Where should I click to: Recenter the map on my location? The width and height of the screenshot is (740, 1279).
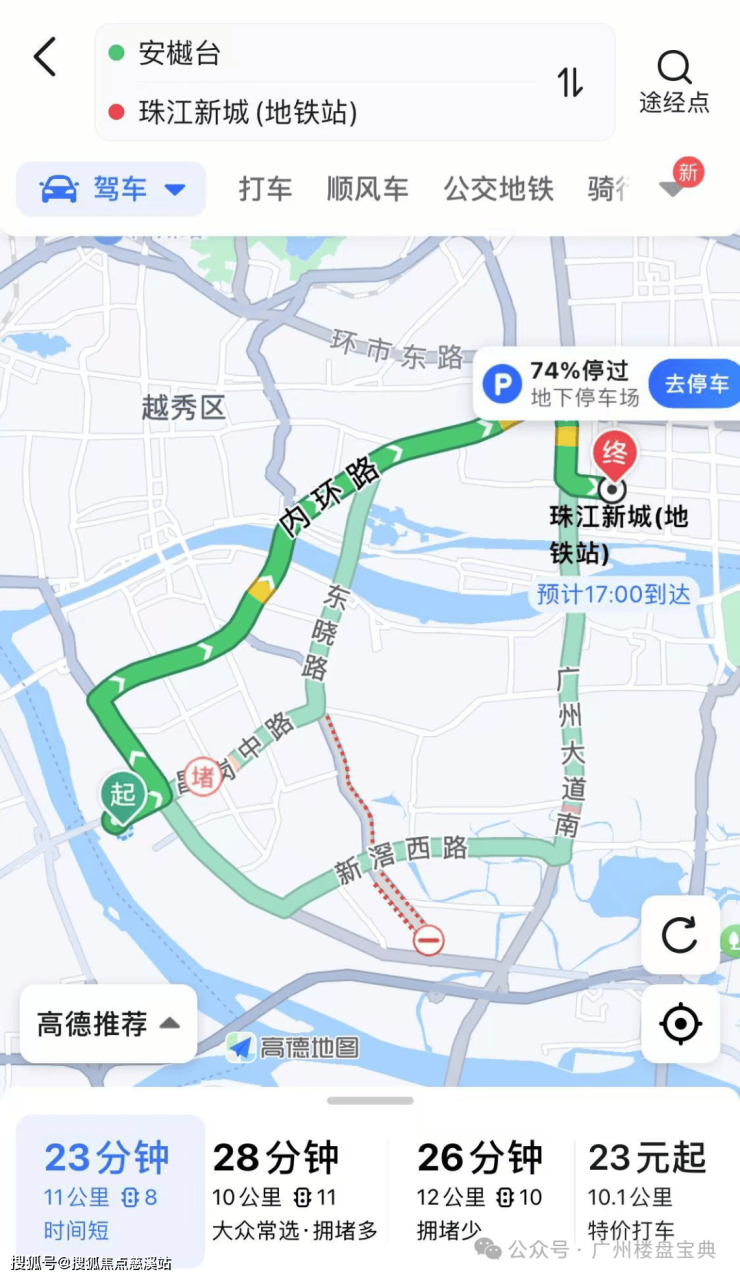680,1024
